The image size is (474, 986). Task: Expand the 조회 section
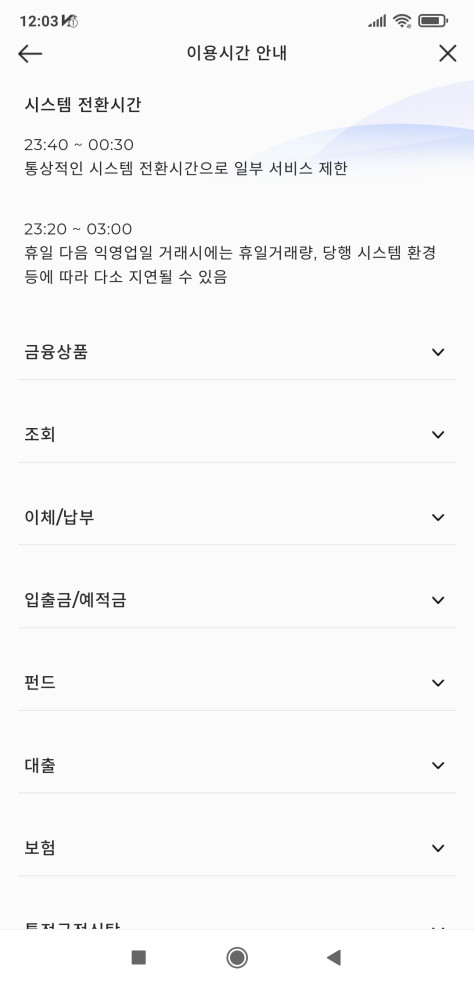[237, 435]
